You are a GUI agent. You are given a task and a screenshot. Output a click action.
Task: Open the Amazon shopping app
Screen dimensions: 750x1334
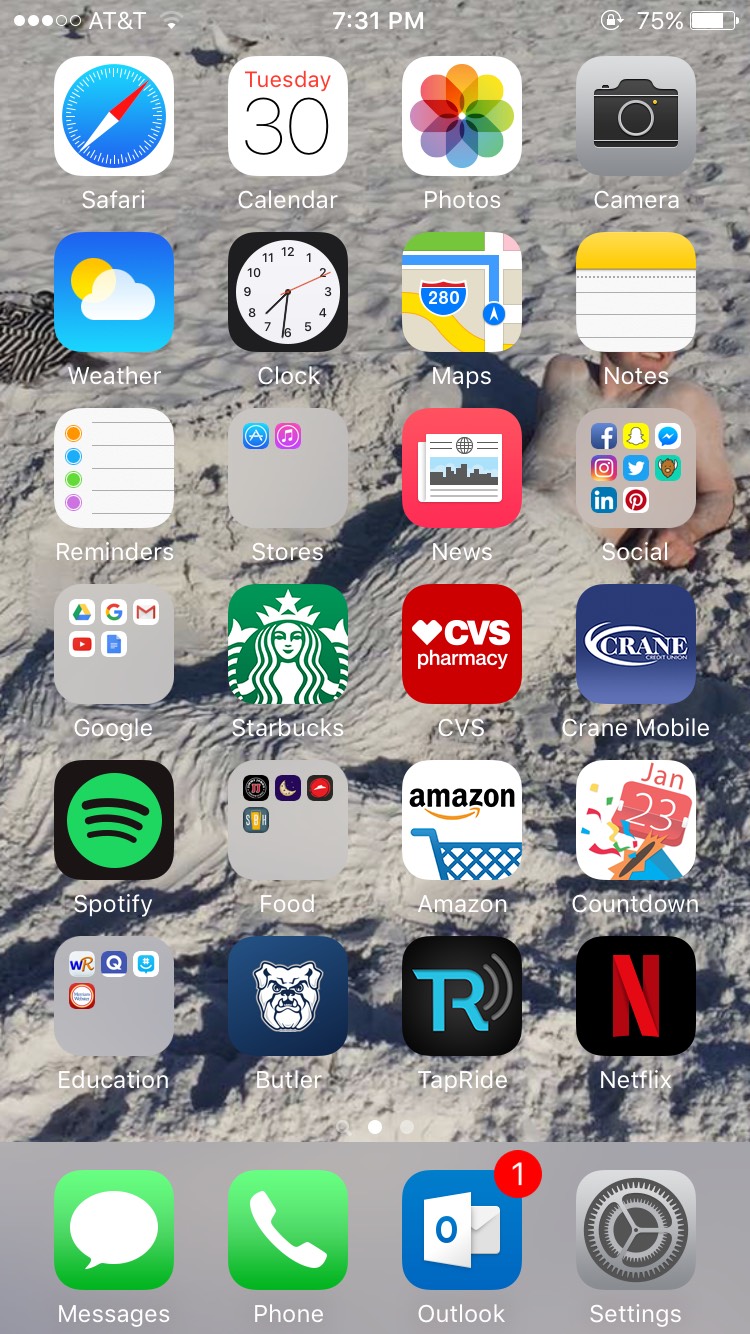pyautogui.click(x=461, y=820)
